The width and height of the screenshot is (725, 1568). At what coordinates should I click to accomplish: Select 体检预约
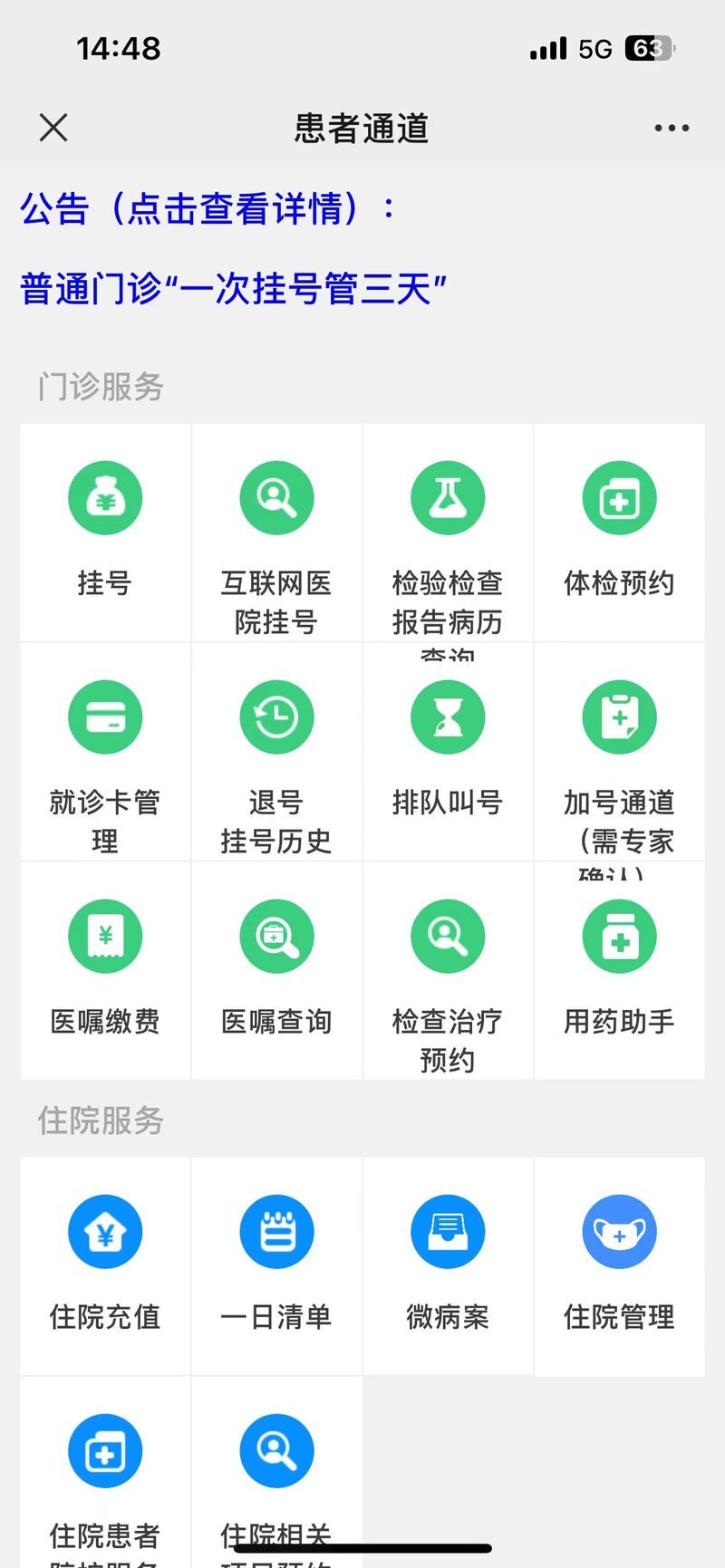pos(619,533)
